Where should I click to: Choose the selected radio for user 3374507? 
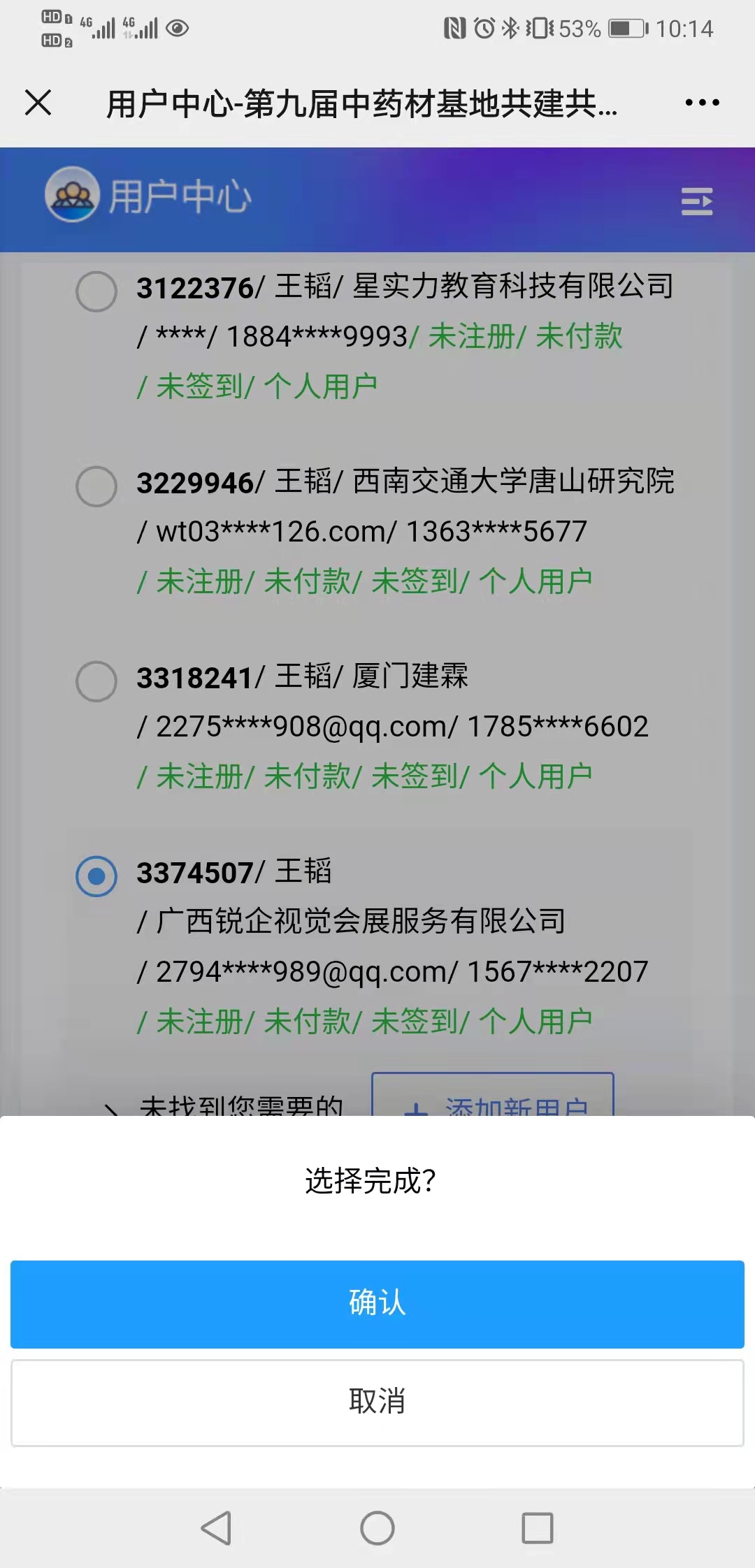coord(96,876)
